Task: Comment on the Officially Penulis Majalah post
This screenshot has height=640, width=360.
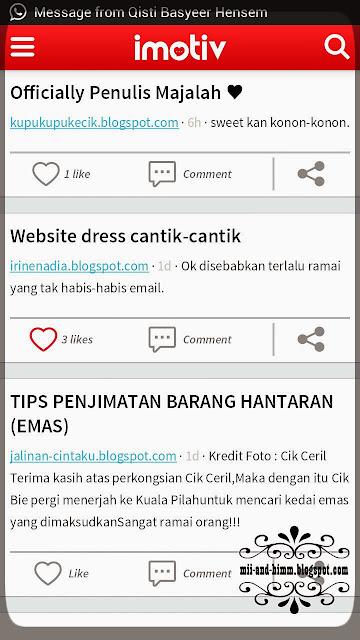Action: point(190,174)
